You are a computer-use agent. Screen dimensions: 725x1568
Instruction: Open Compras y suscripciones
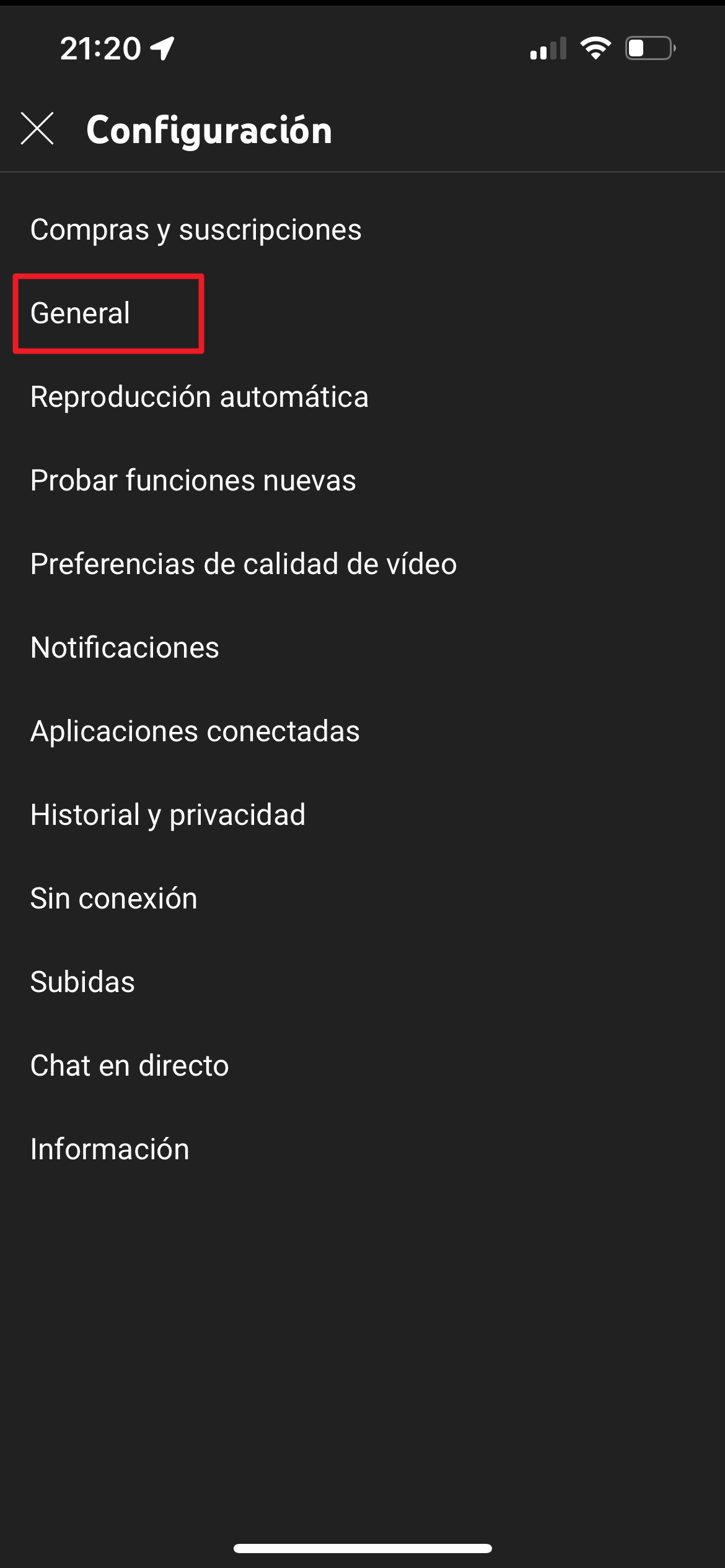362,230
